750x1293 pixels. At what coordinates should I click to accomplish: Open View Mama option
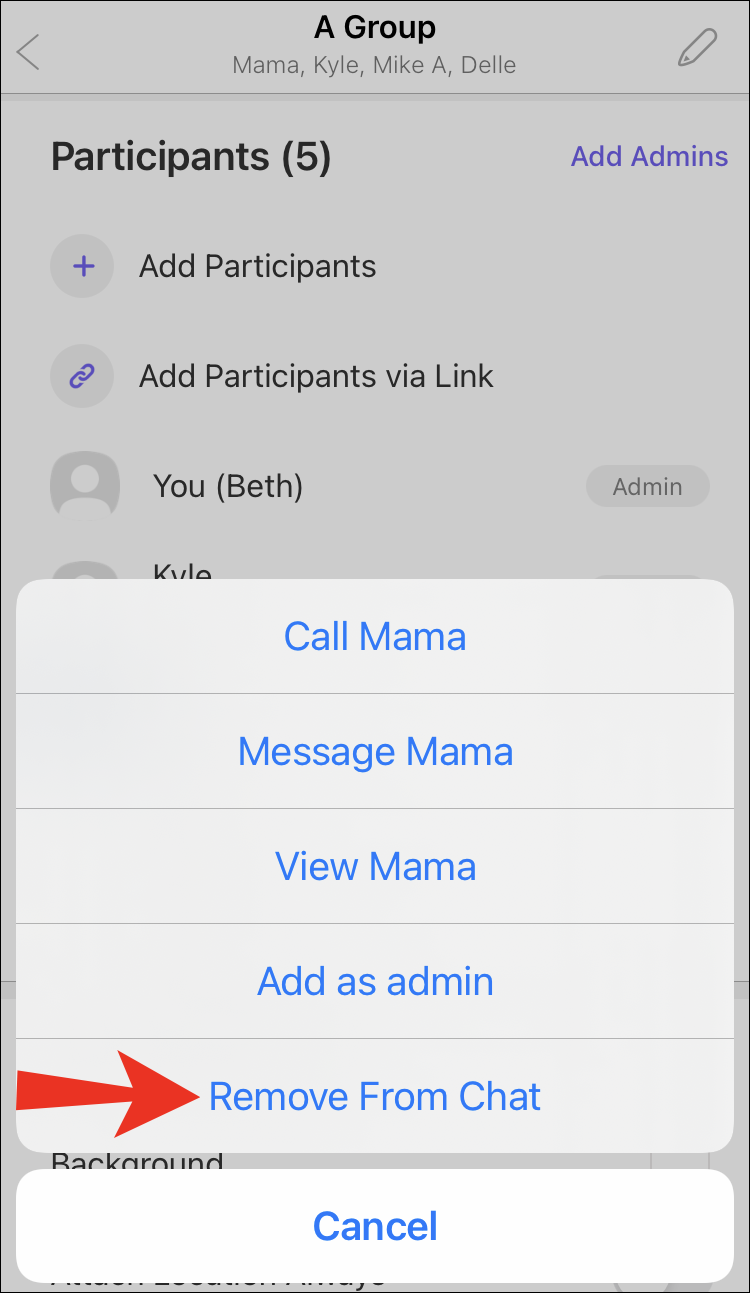point(375,866)
